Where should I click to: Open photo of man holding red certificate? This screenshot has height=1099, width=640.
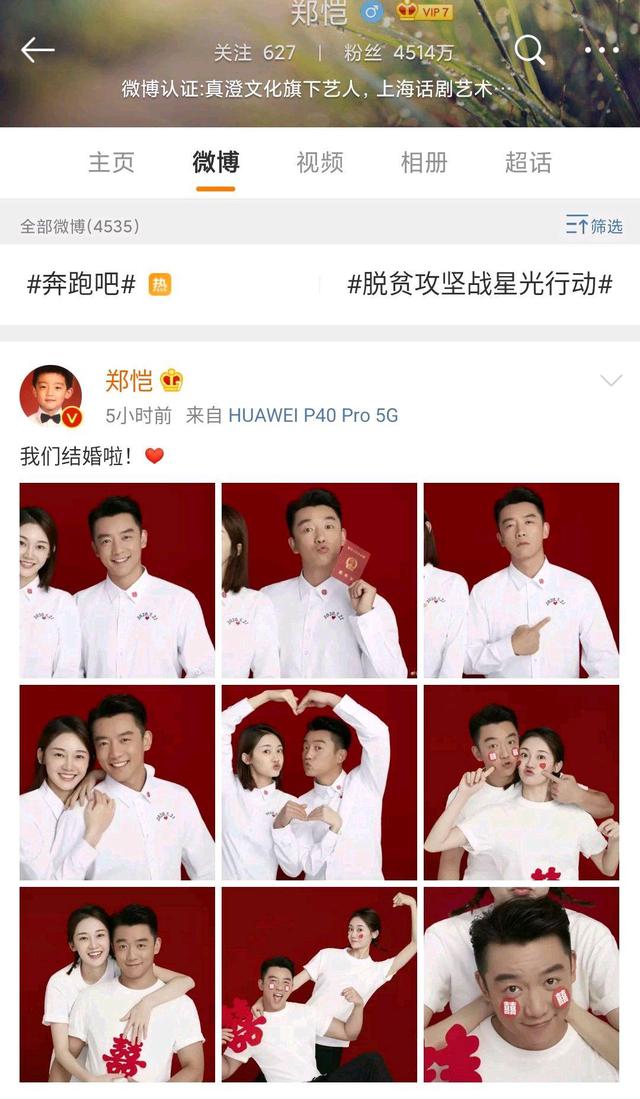[x=319, y=580]
